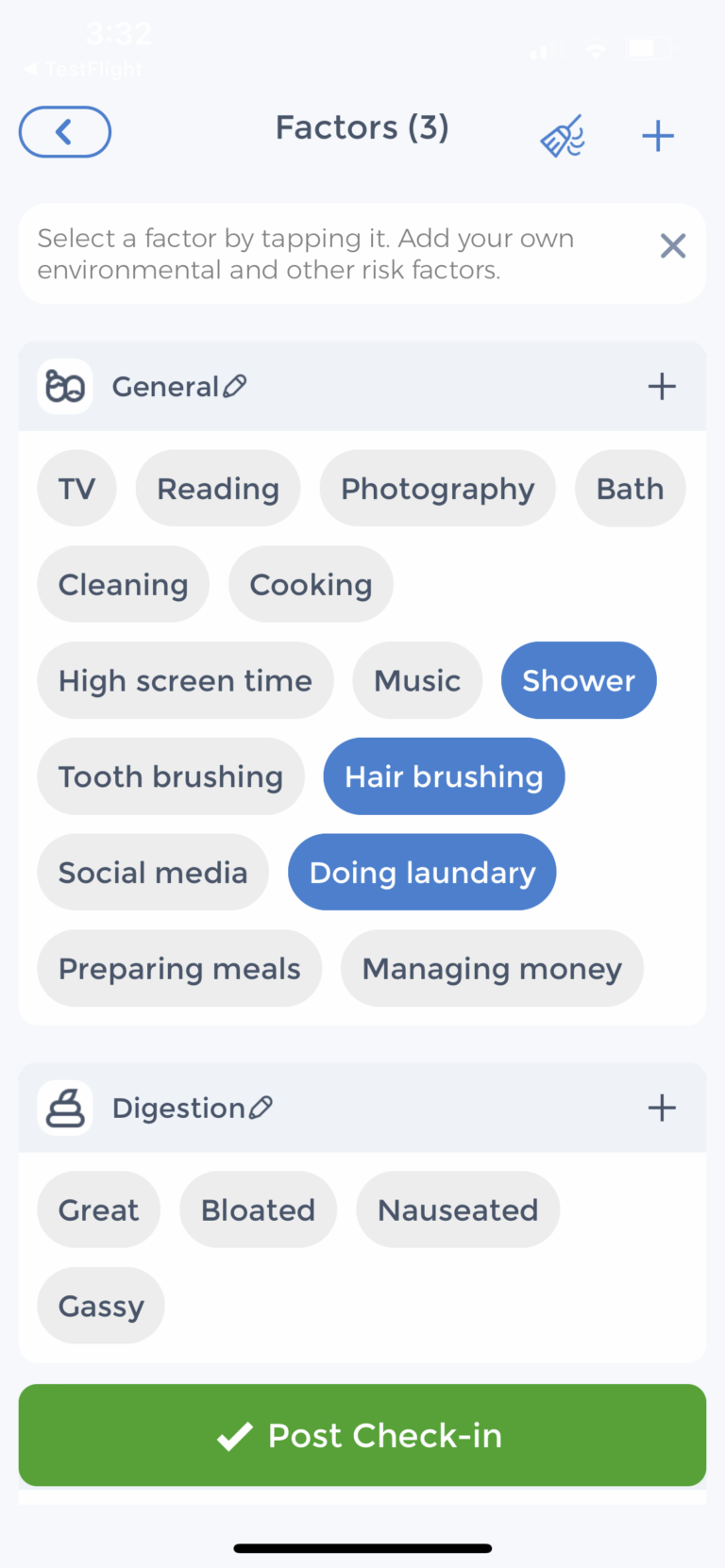Go back using the top-left arrow
The image size is (725, 1568).
64,132
